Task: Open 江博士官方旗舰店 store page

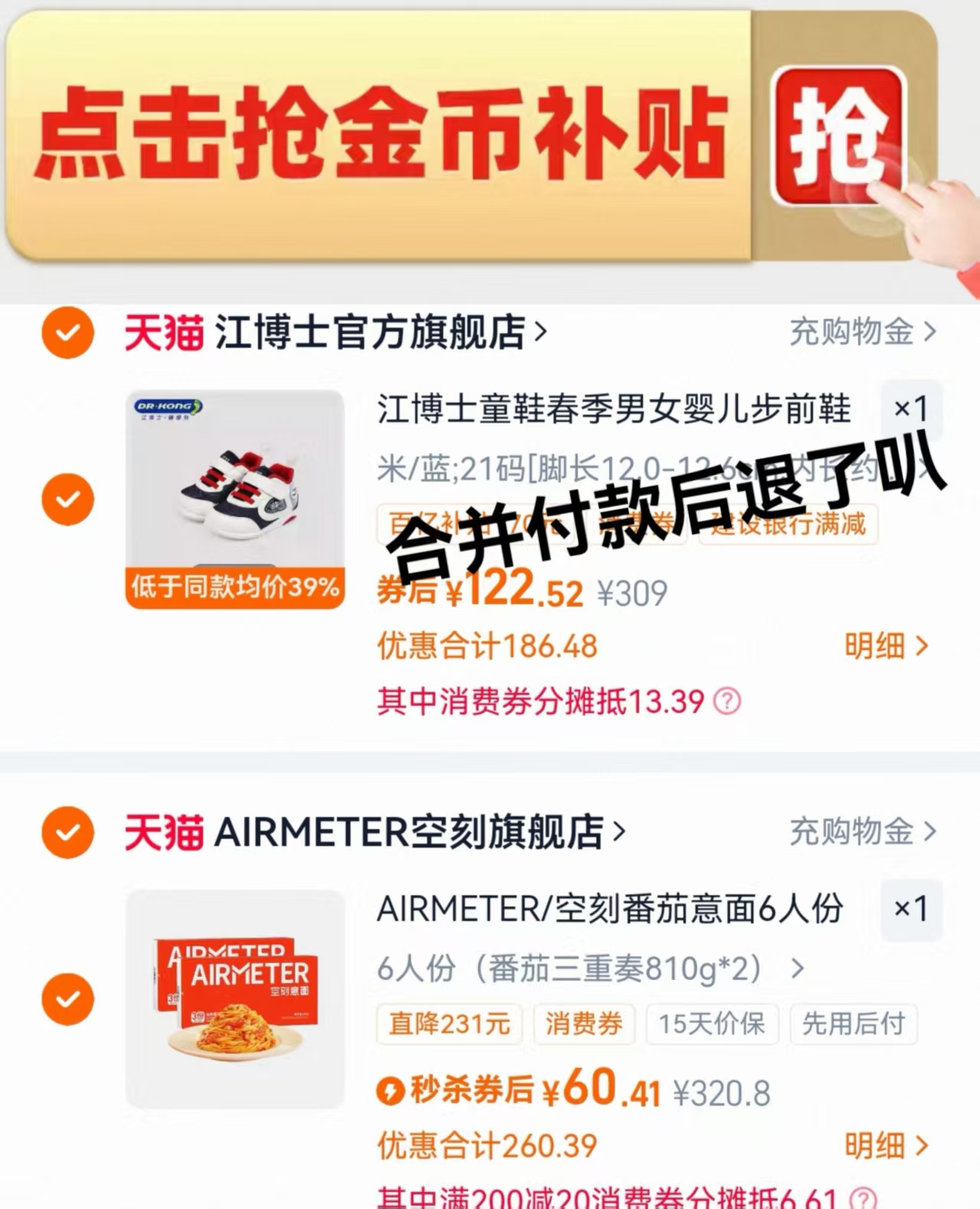Action: 375,333
